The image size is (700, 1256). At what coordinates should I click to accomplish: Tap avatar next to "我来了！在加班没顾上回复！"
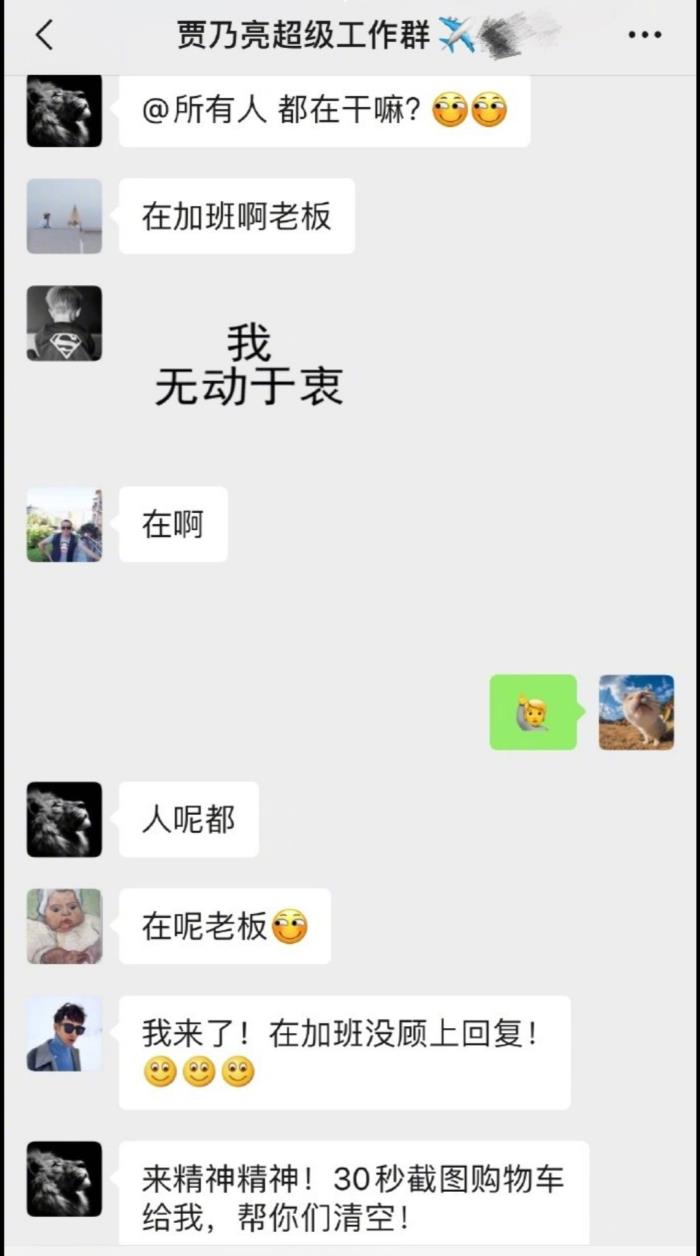pyautogui.click(x=64, y=1033)
